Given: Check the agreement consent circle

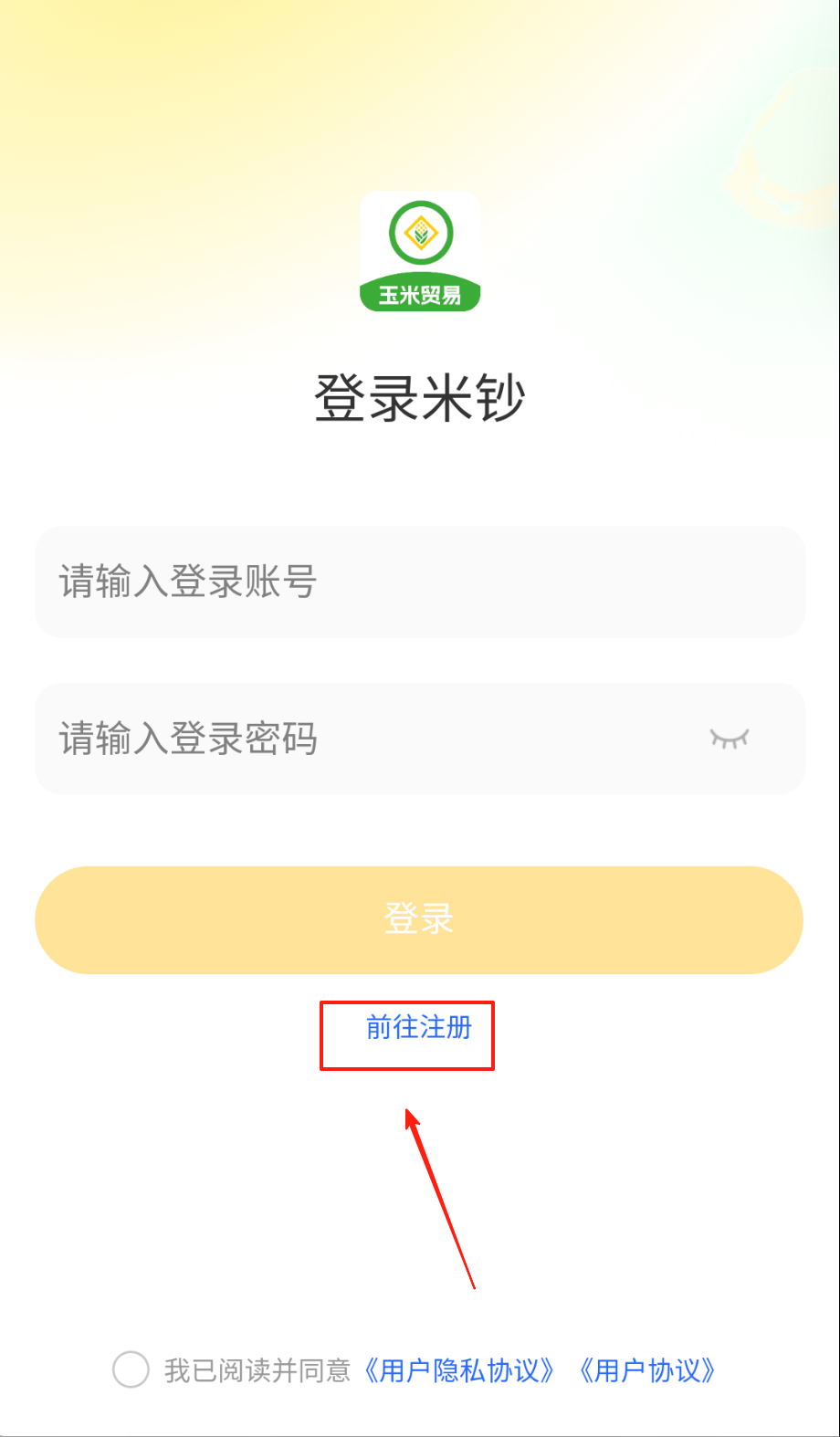Looking at the screenshot, I should (x=131, y=1369).
